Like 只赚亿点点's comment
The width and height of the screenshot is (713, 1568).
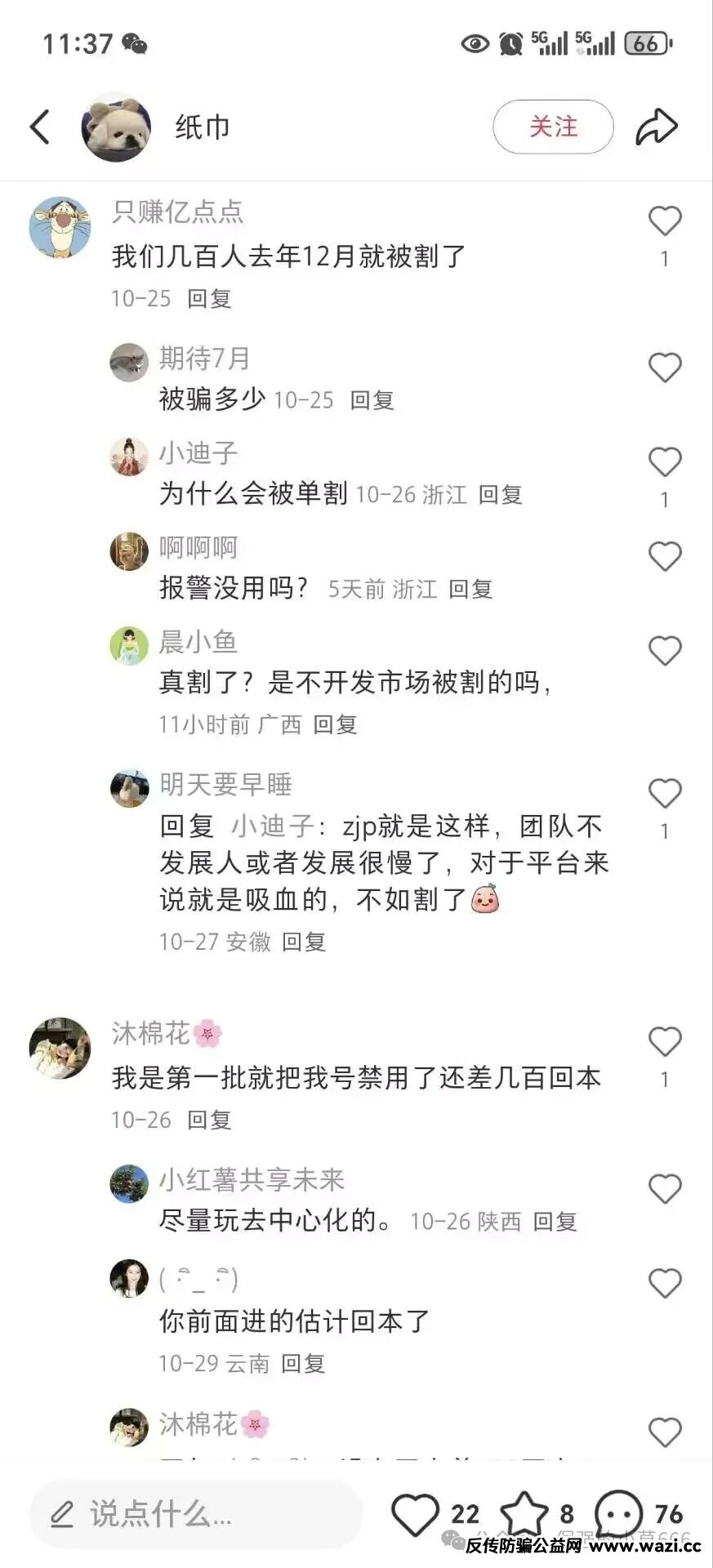(x=665, y=220)
